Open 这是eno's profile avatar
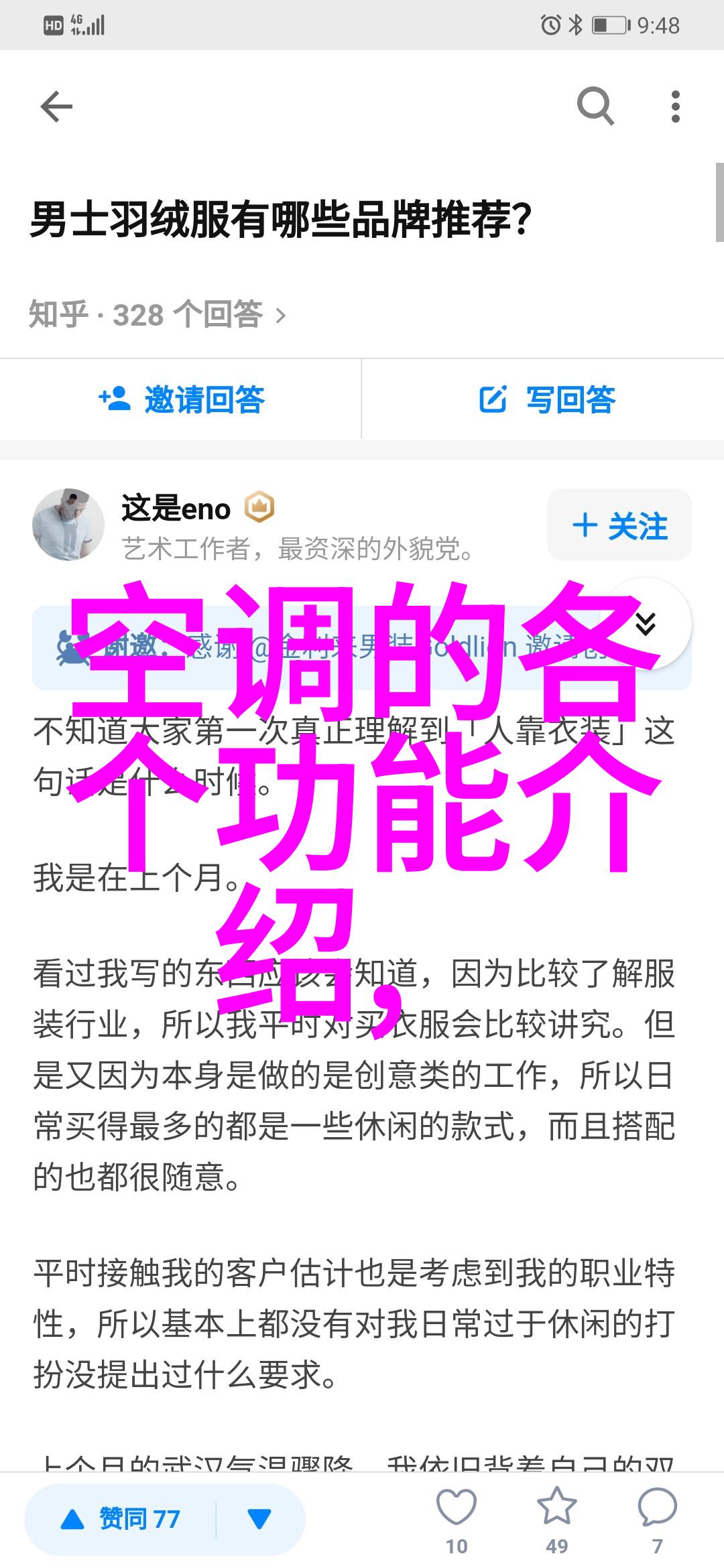Viewport: 724px width, 1568px height. tap(68, 525)
